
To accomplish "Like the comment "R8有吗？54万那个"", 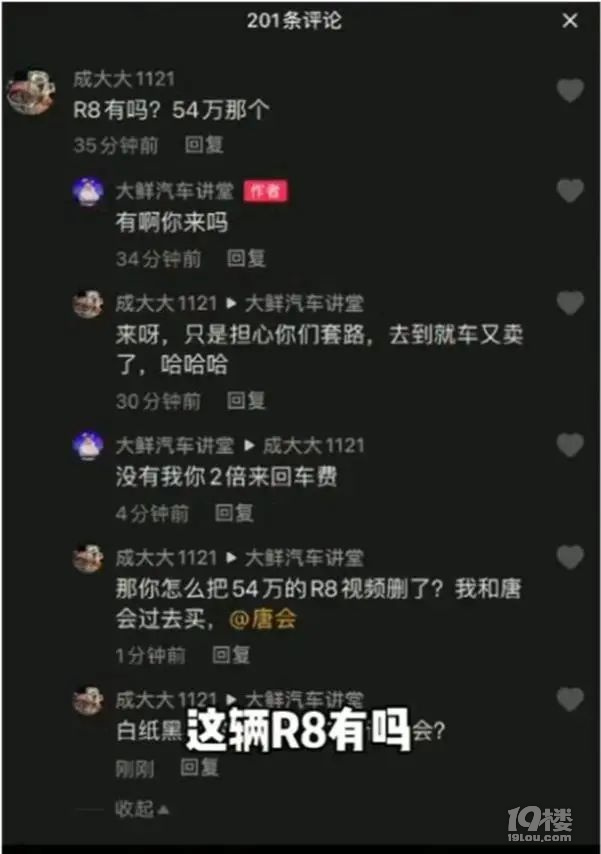I will coord(570,91).
